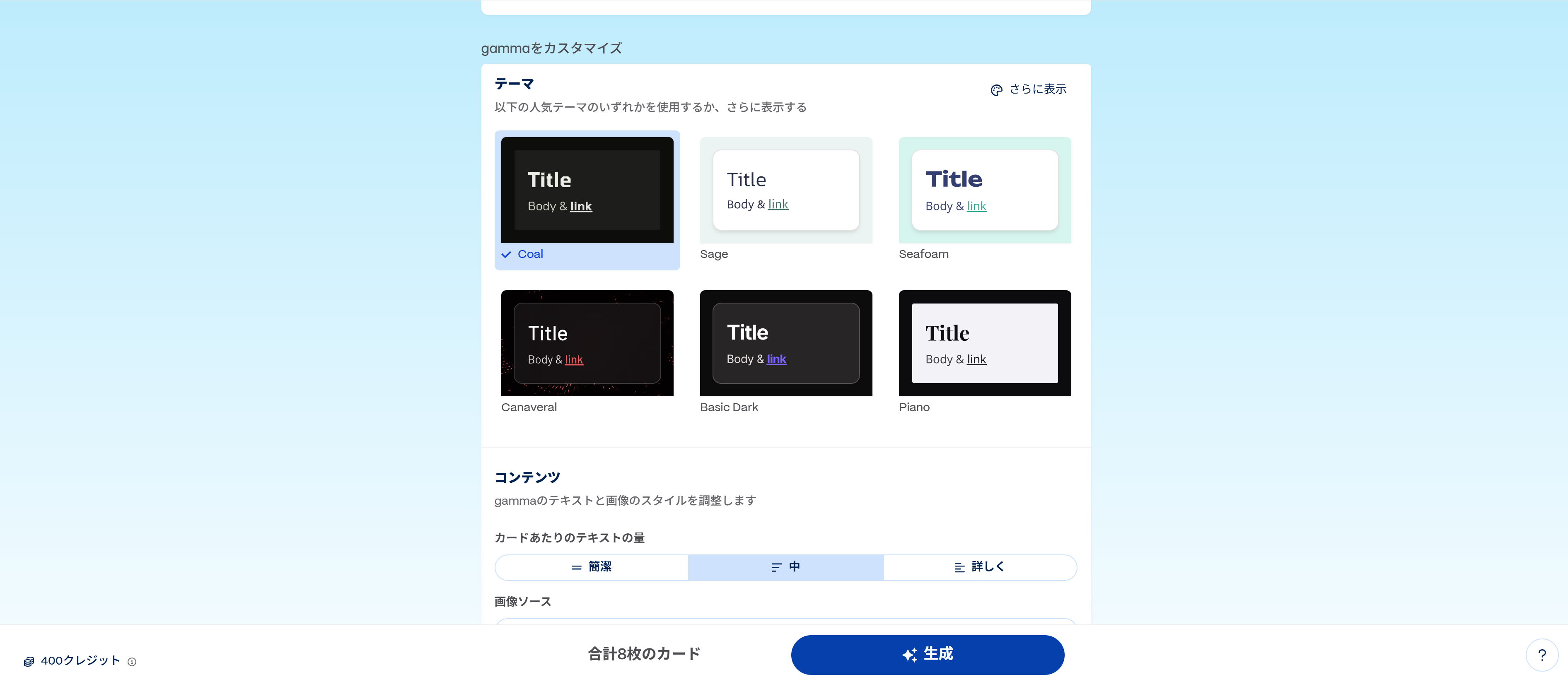The height and width of the screenshot is (677, 1568).
Task: Set text amount to 簡潔
Action: [x=591, y=567]
